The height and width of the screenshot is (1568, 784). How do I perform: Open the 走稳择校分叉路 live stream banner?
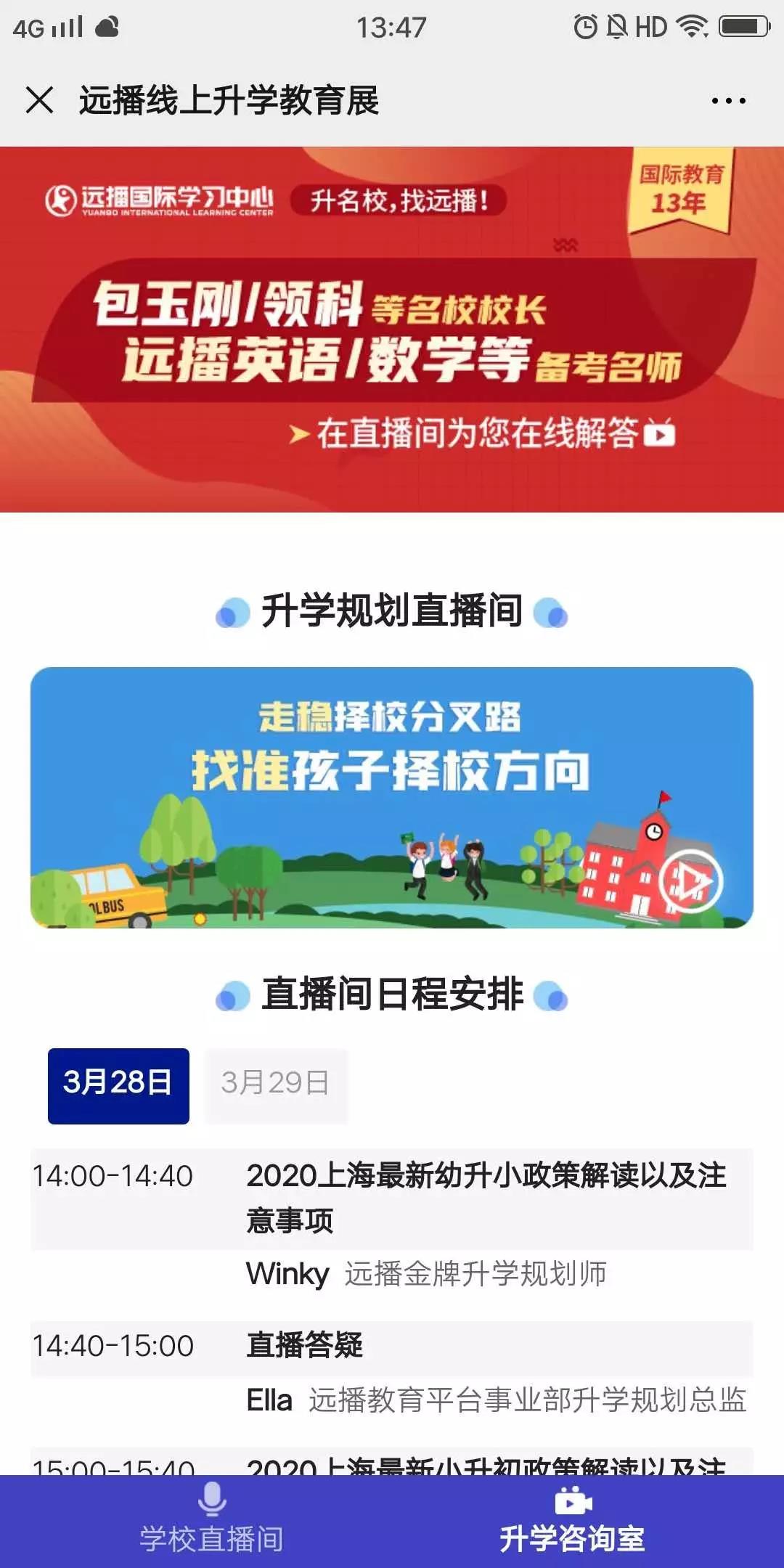coord(392,797)
